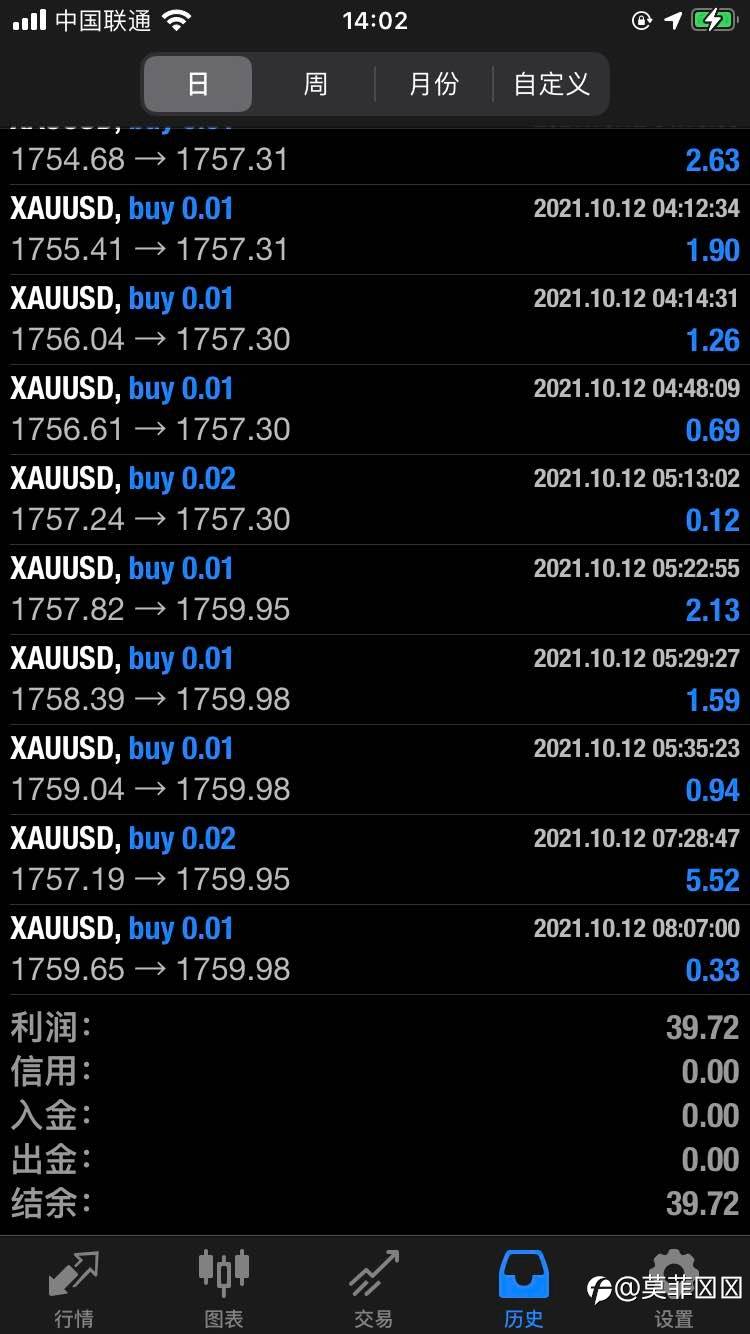Open the 行情 quotes tab
Image resolution: width=750 pixels, height=1334 pixels.
click(x=74, y=1288)
